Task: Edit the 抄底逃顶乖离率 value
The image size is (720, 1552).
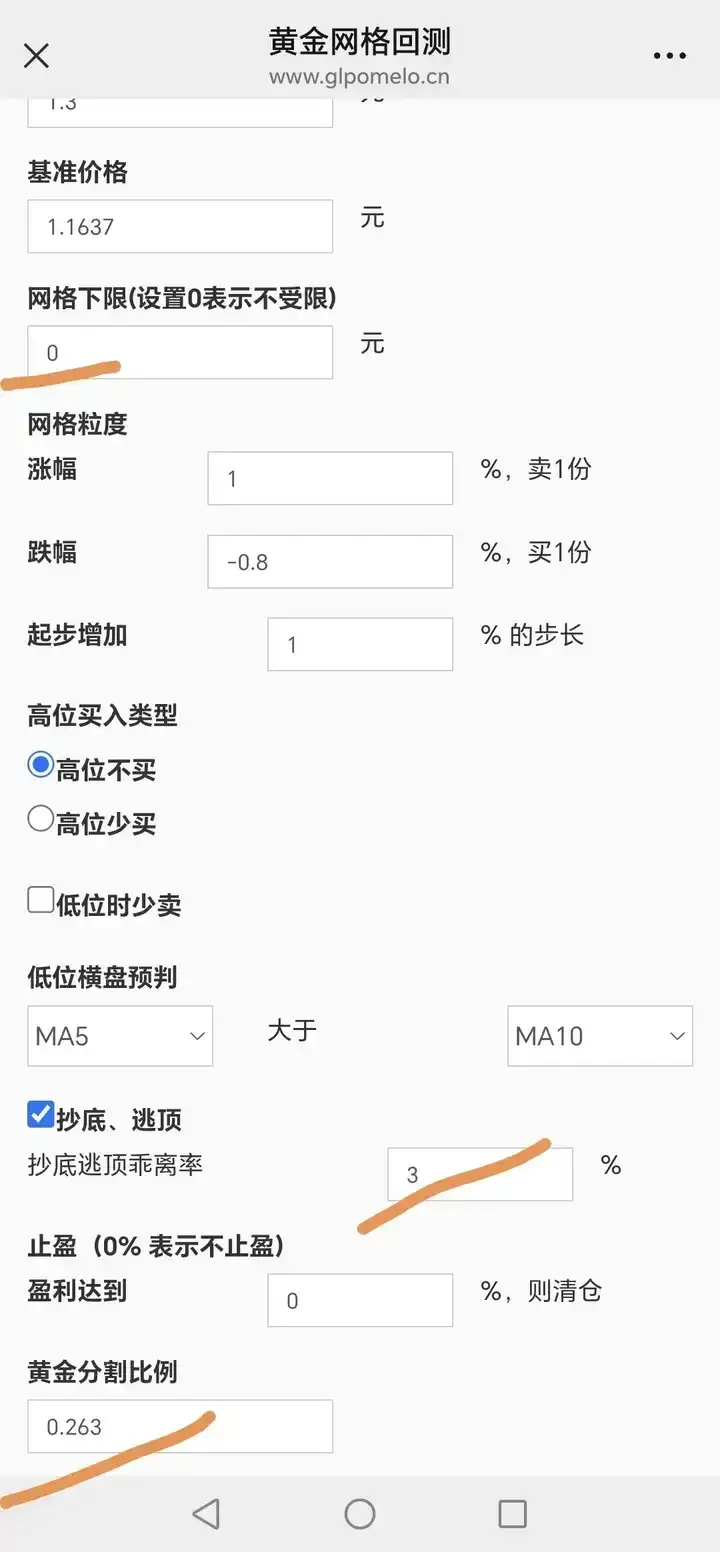Action: pos(480,1174)
